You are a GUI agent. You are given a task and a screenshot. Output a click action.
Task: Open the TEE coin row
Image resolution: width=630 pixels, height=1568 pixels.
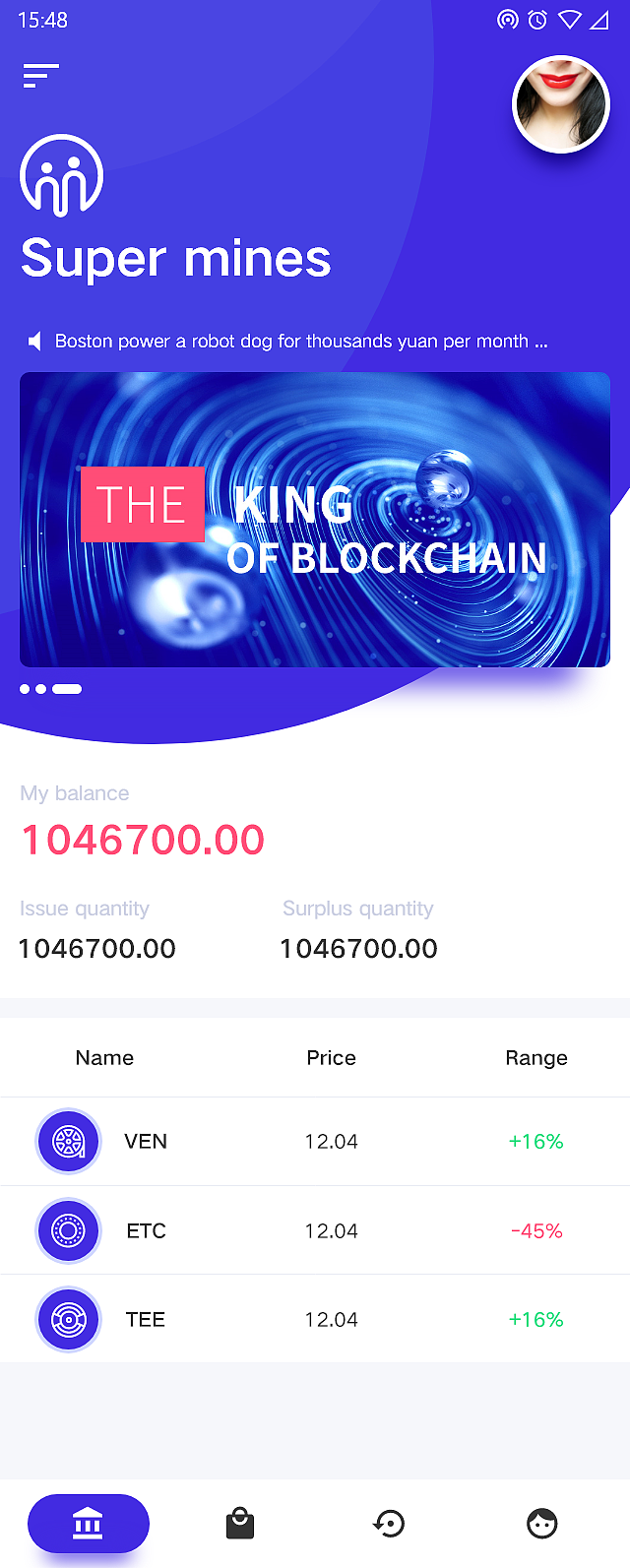tap(315, 1319)
